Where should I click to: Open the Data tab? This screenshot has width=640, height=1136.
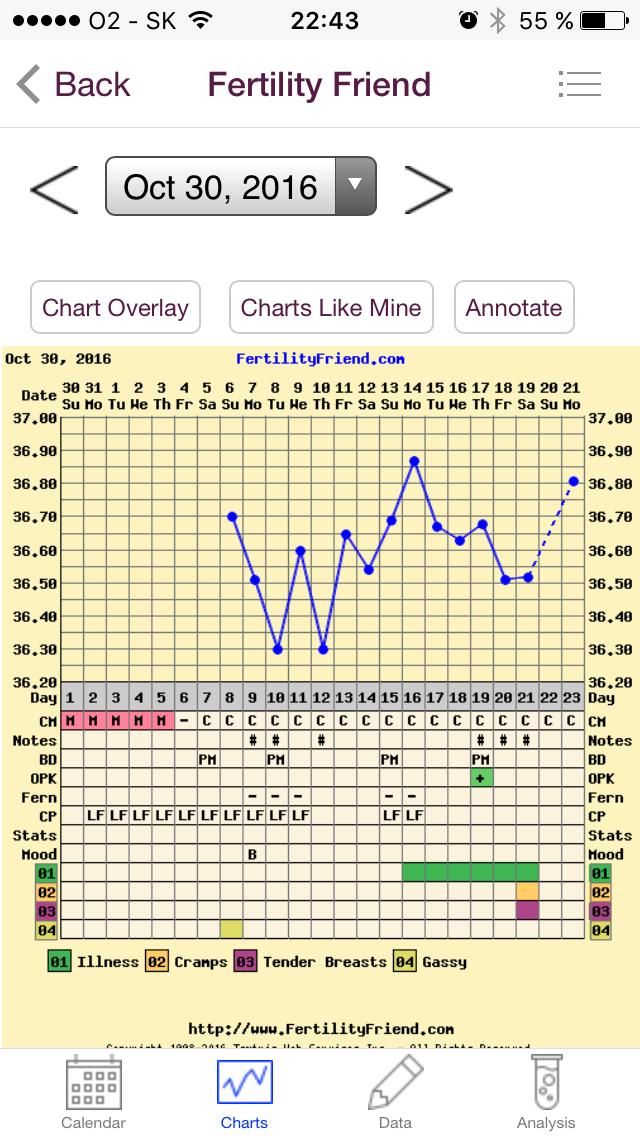pos(395,1092)
